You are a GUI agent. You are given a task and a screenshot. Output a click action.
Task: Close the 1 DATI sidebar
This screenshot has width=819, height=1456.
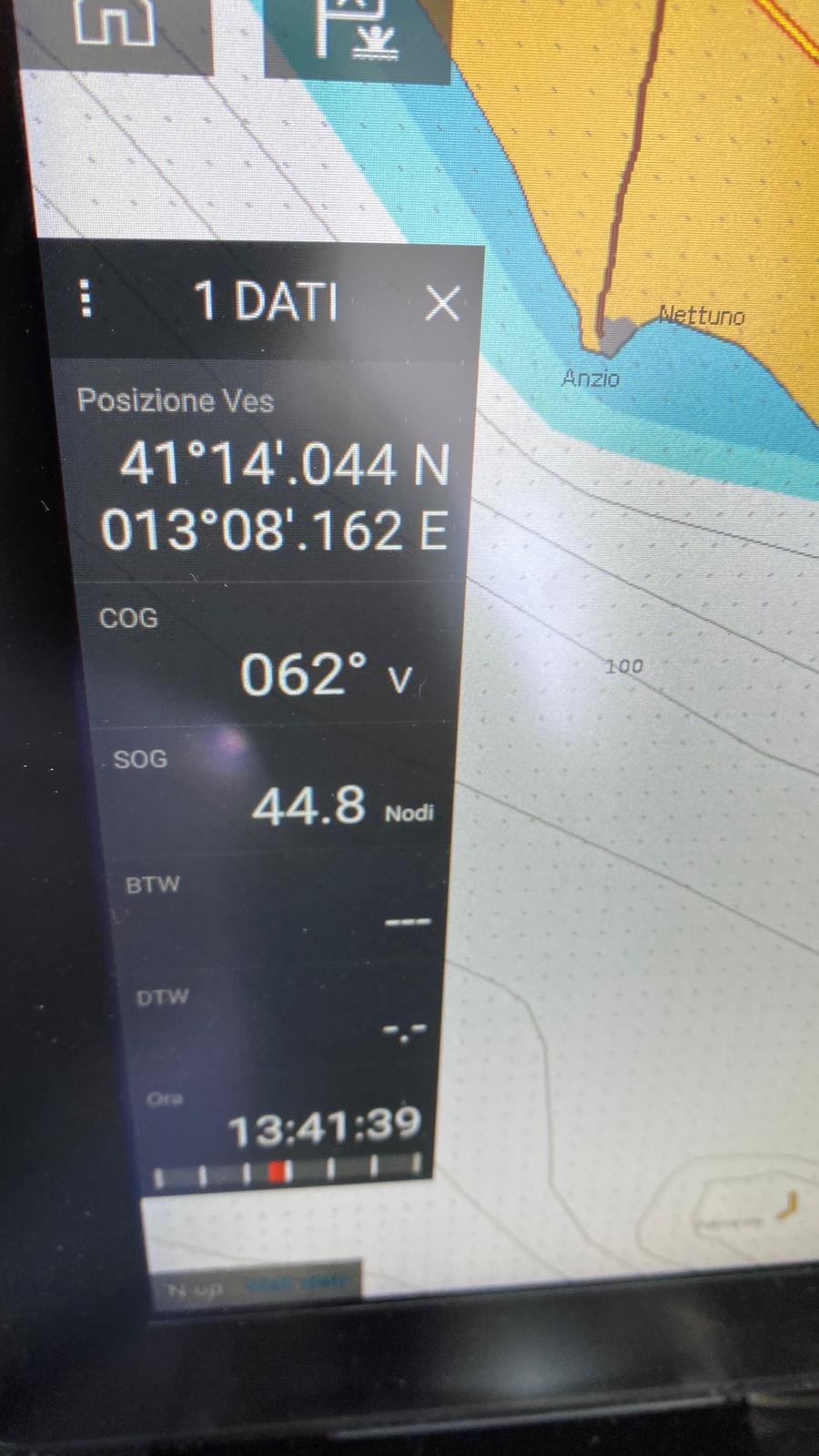pos(442,303)
